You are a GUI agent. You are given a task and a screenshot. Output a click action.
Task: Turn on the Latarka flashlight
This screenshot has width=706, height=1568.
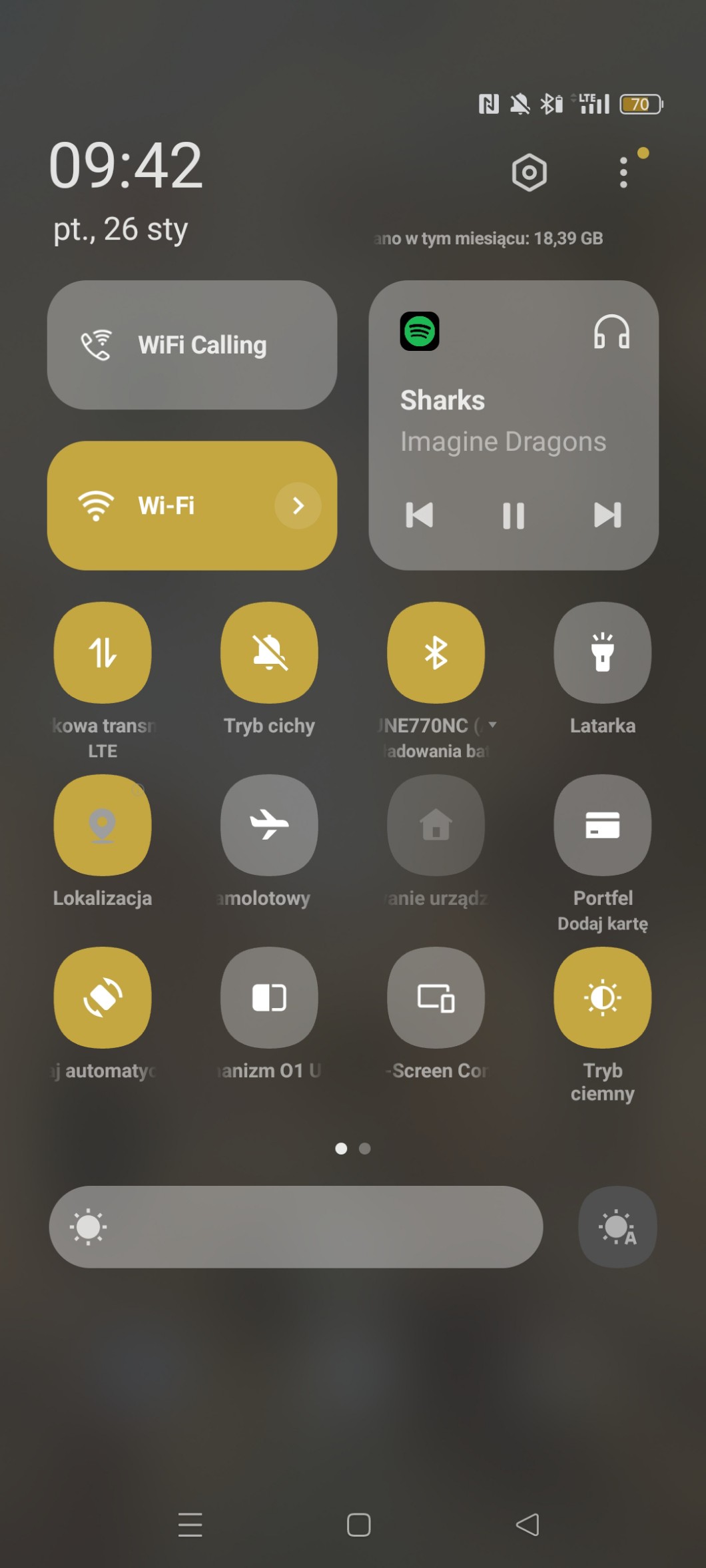[x=602, y=653]
